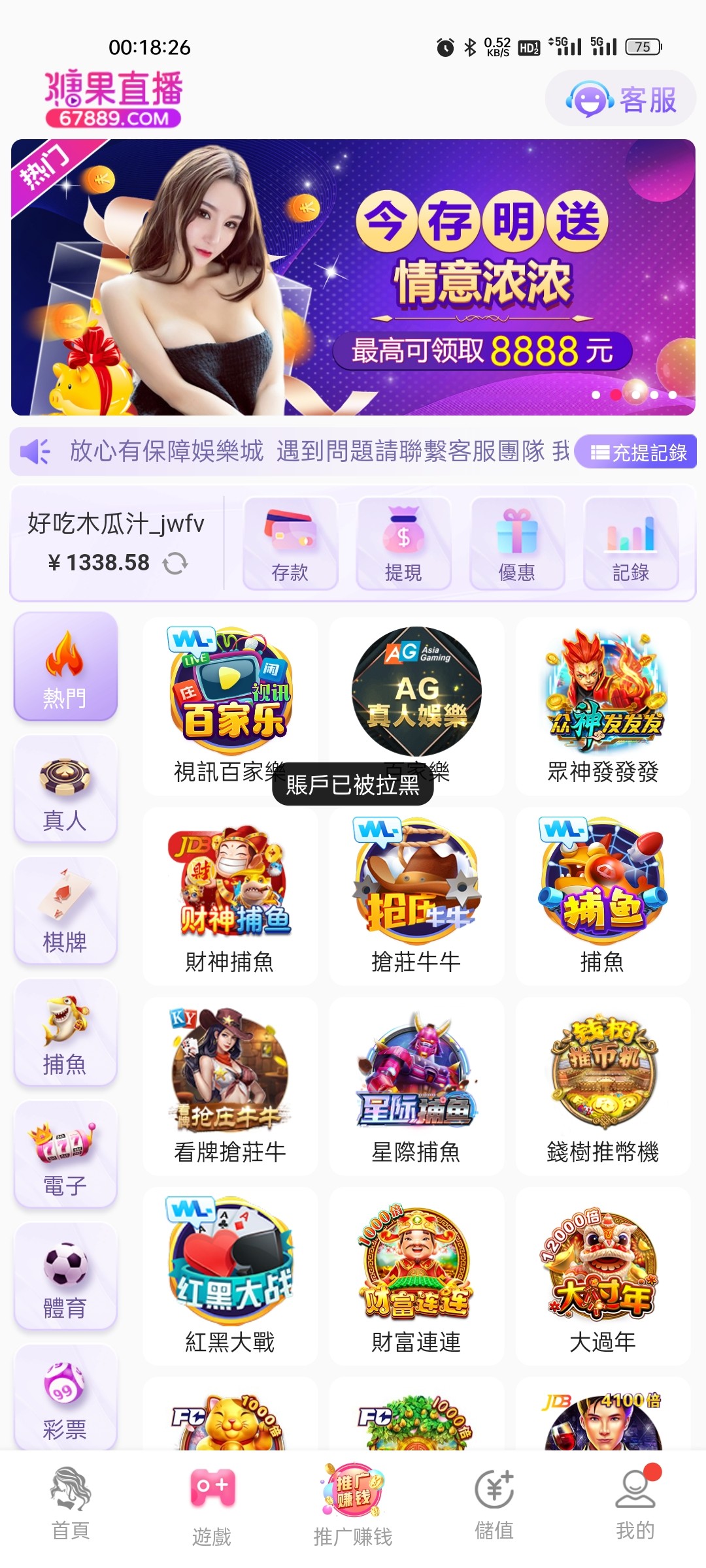
Task: Open 搶莊牛牛 game
Action: click(x=416, y=895)
